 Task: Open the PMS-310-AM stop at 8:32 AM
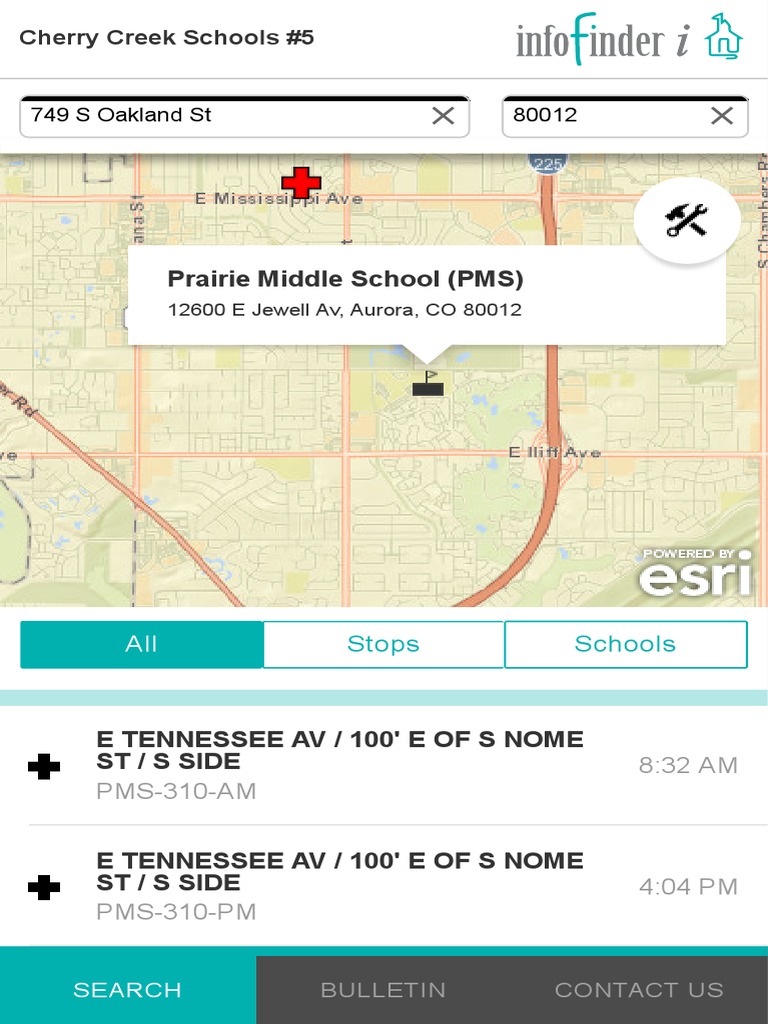coord(384,765)
